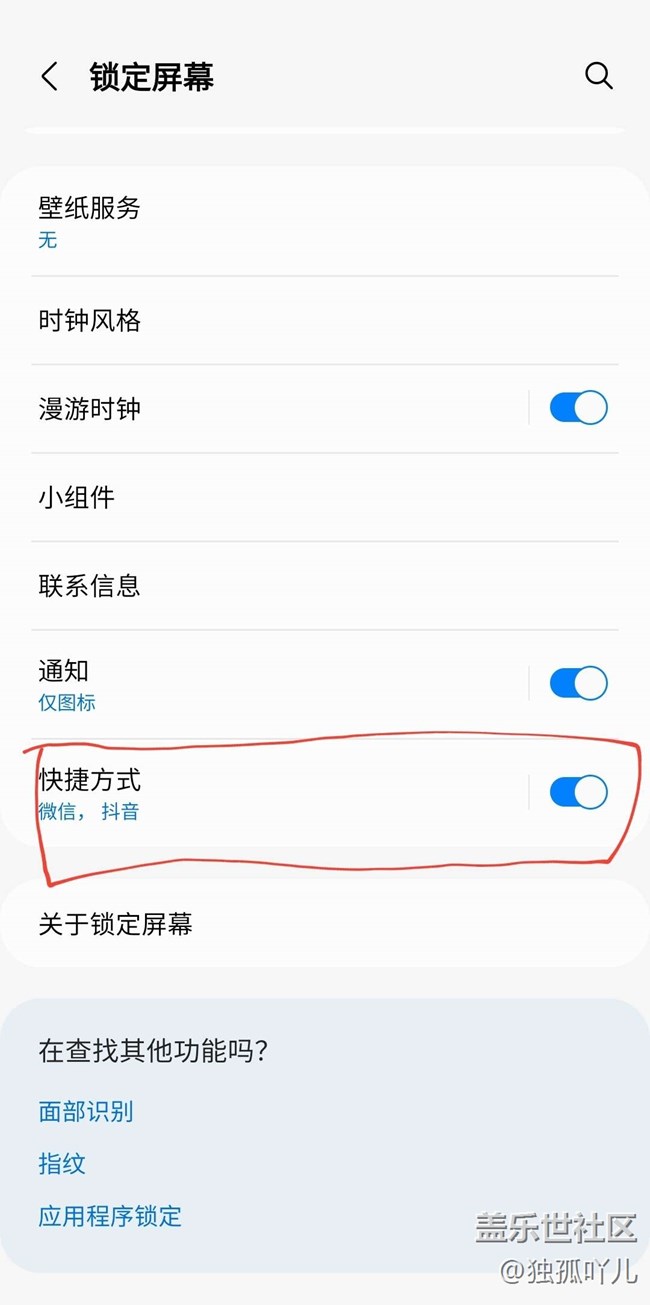
Task: Open 关于锁定屏幕
Action: 325,924
